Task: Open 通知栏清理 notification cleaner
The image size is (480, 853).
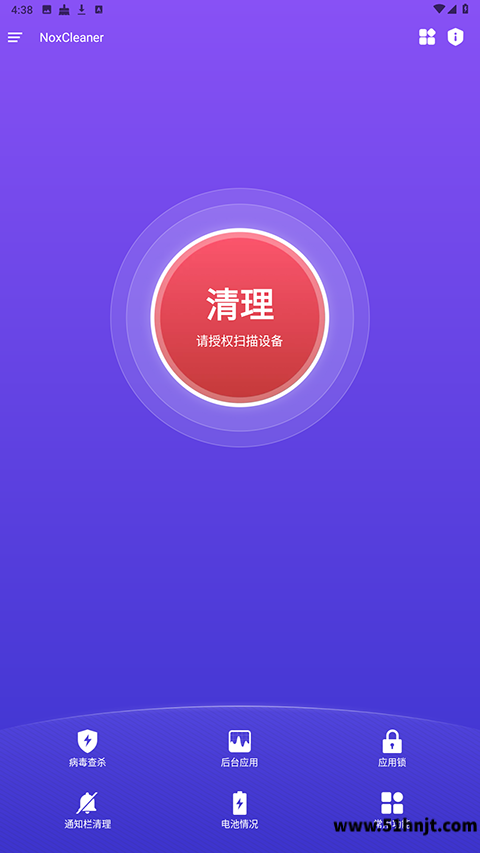Action: click(88, 810)
